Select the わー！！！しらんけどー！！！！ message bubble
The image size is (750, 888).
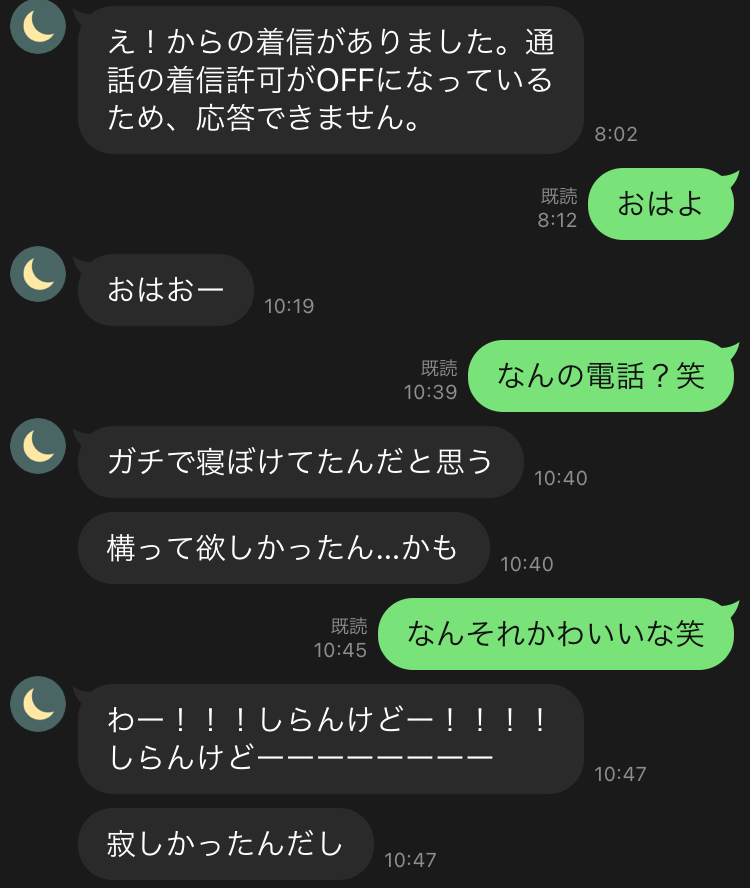[x=330, y=741]
